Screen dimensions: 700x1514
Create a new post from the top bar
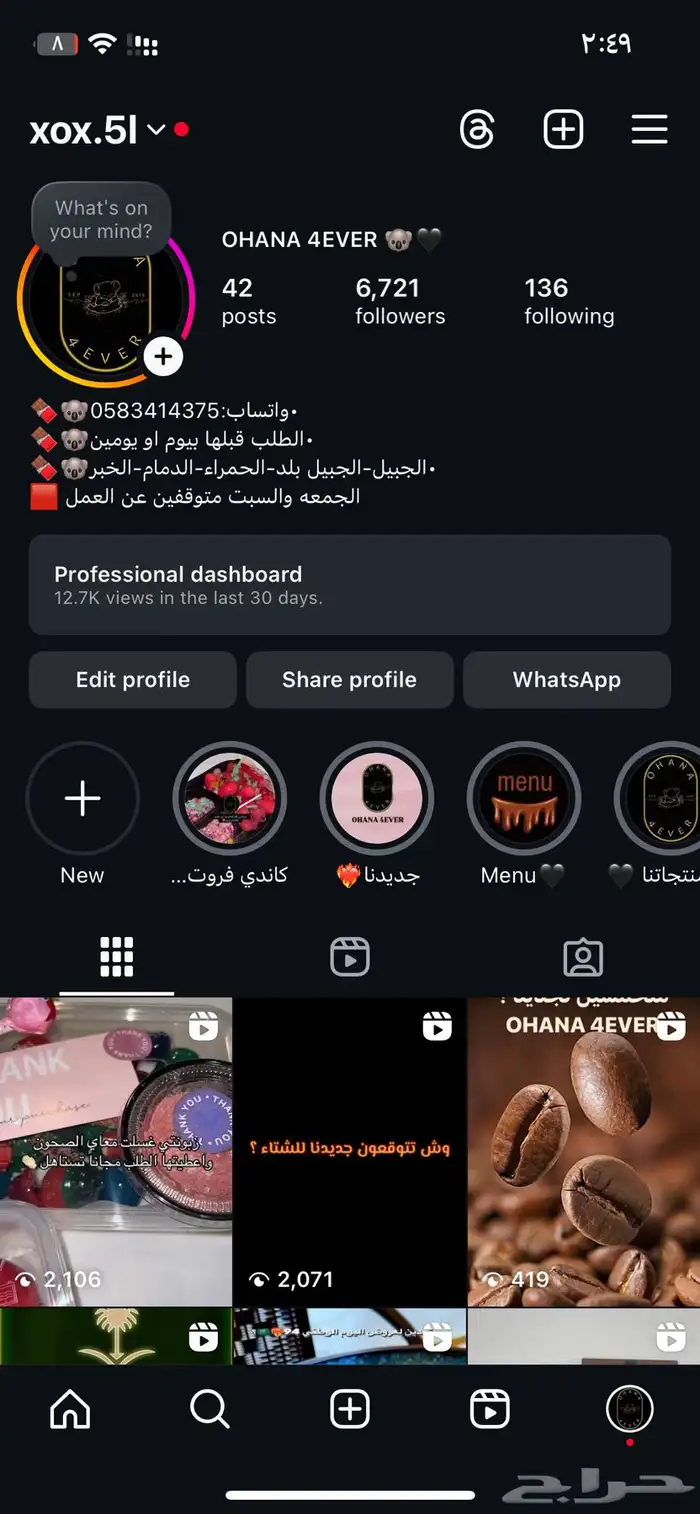tap(563, 130)
